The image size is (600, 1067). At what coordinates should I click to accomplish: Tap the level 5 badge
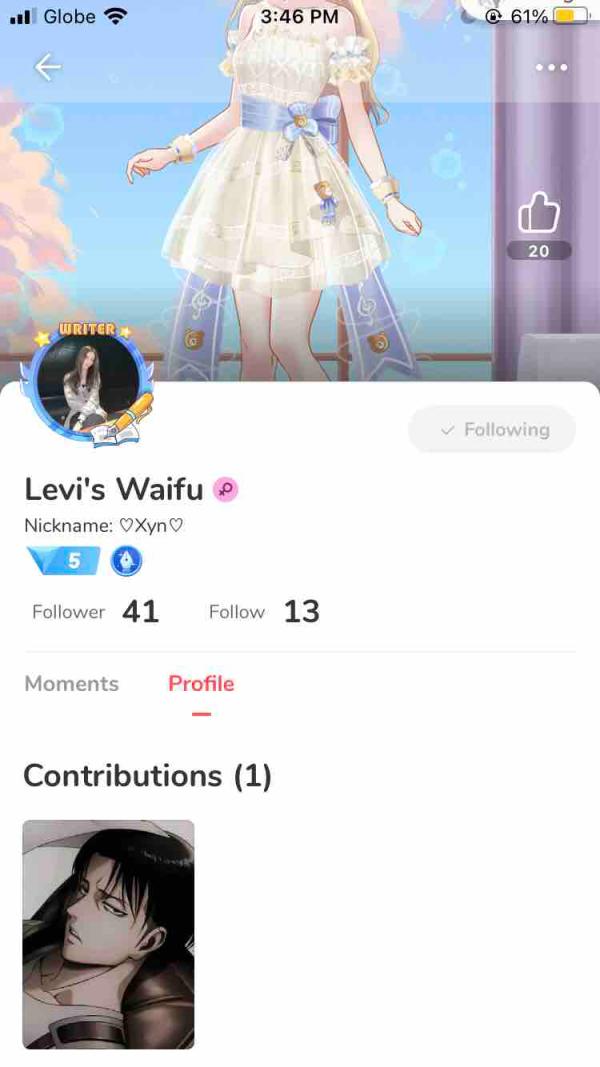66,561
